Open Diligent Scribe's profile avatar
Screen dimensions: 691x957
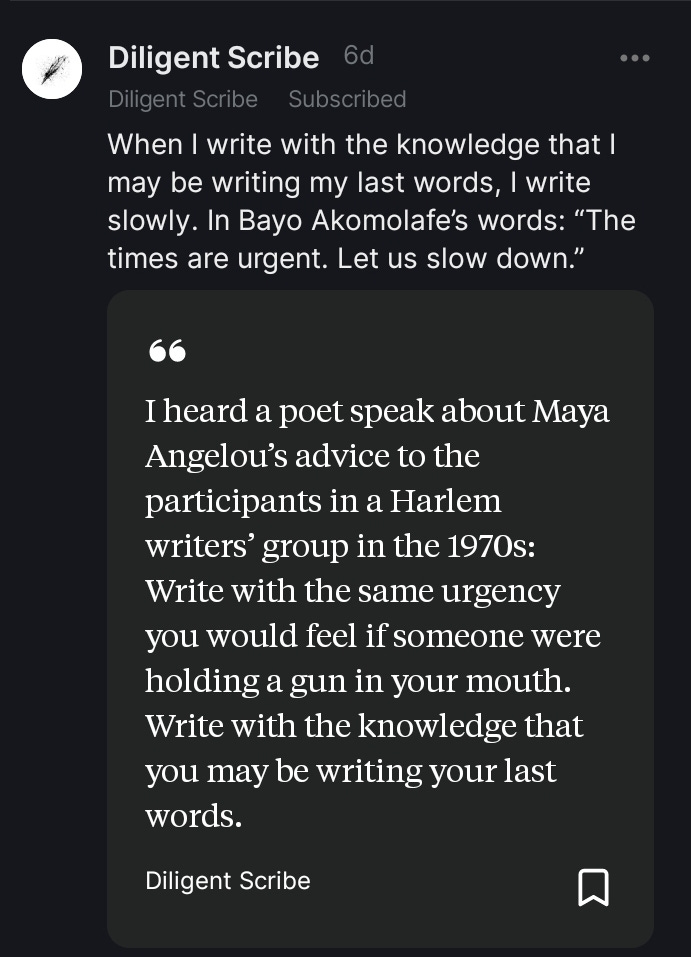pyautogui.click(x=52, y=69)
